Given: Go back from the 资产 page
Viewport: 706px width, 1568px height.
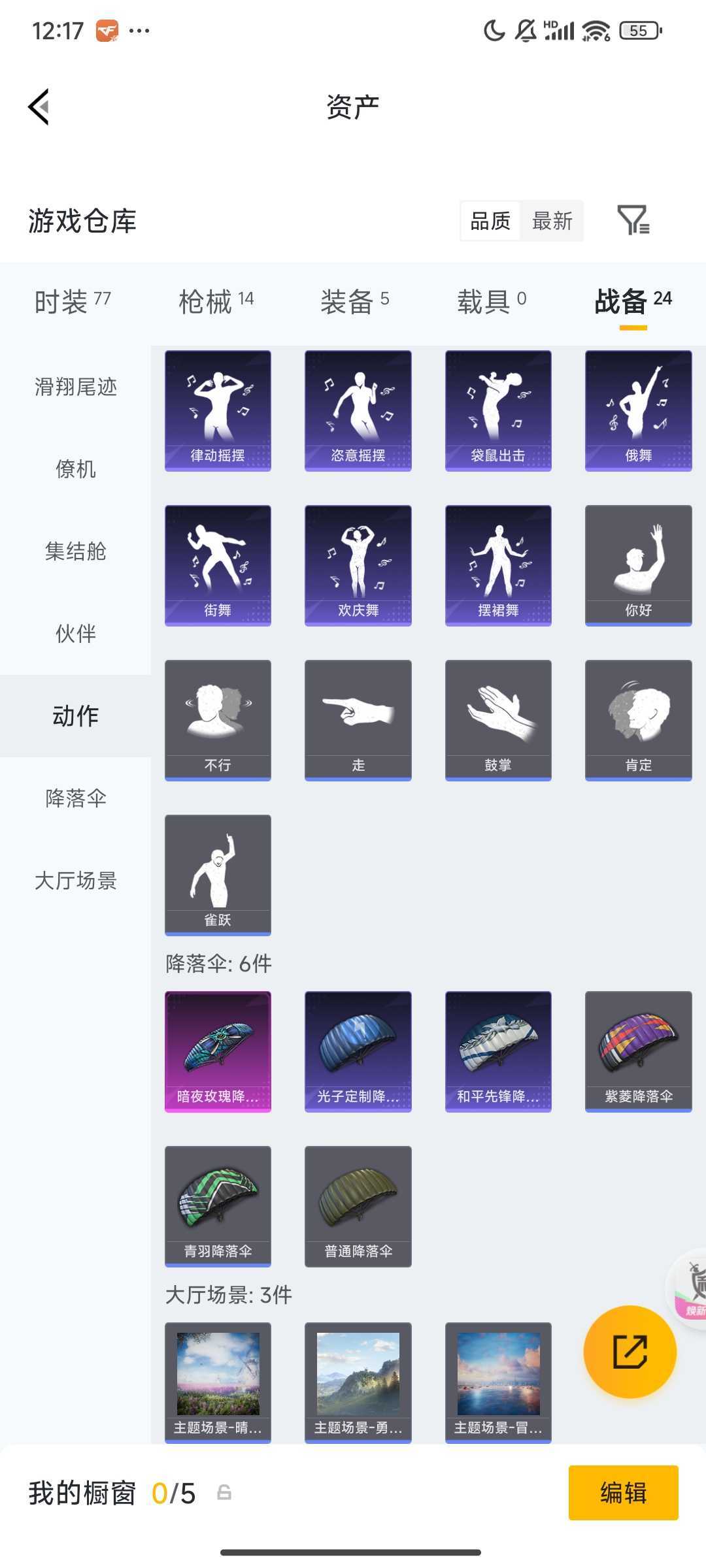Looking at the screenshot, I should pos(39,106).
